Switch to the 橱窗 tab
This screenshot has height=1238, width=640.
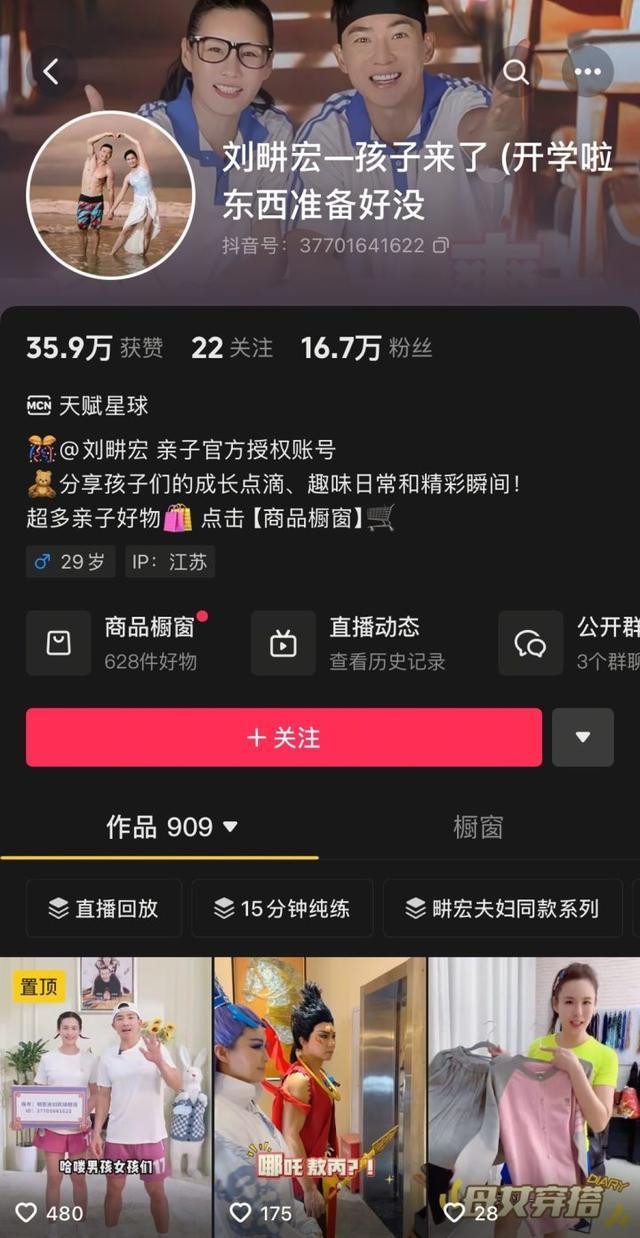tap(478, 827)
